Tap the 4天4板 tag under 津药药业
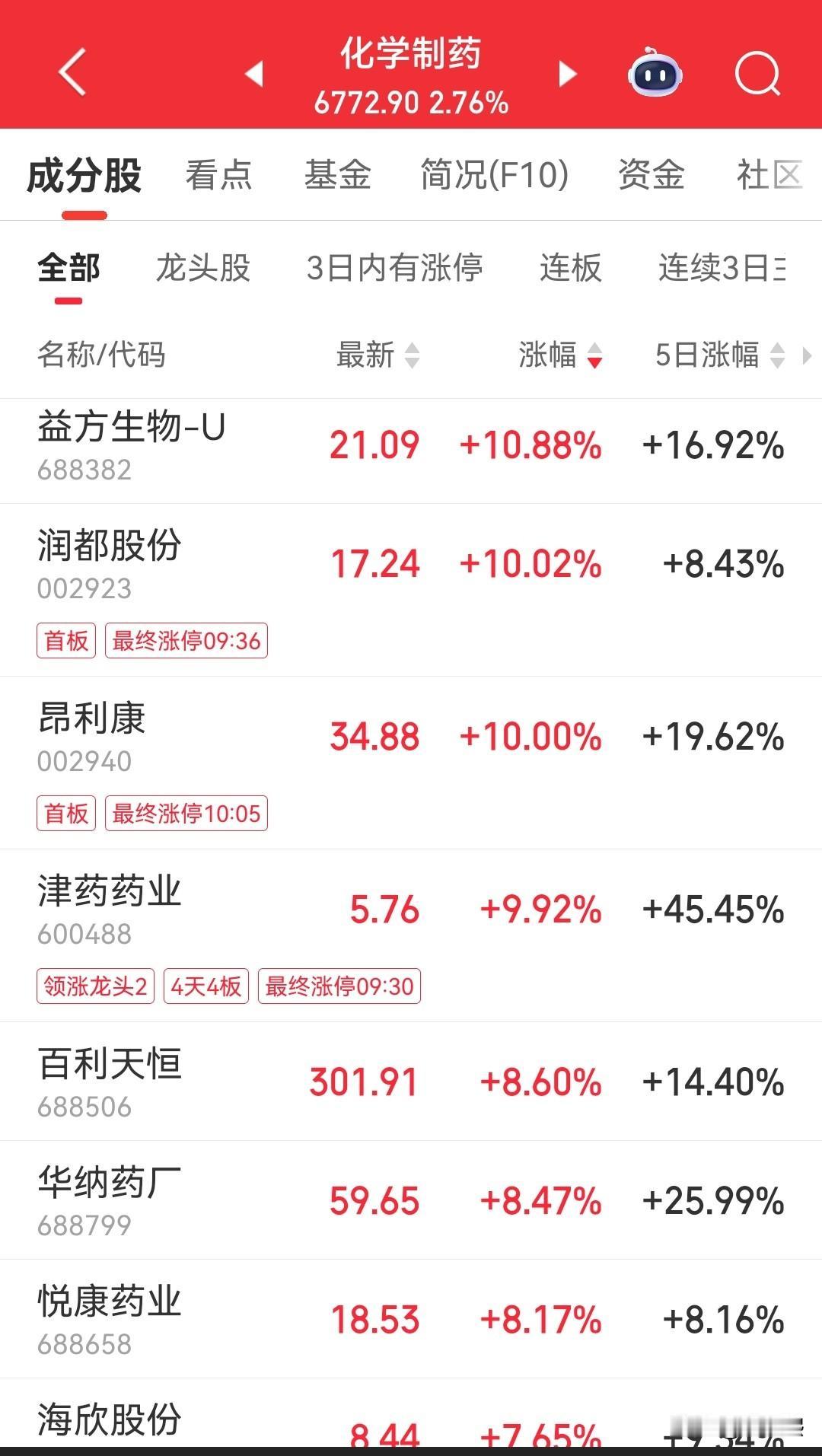822x1456 pixels. coord(205,986)
